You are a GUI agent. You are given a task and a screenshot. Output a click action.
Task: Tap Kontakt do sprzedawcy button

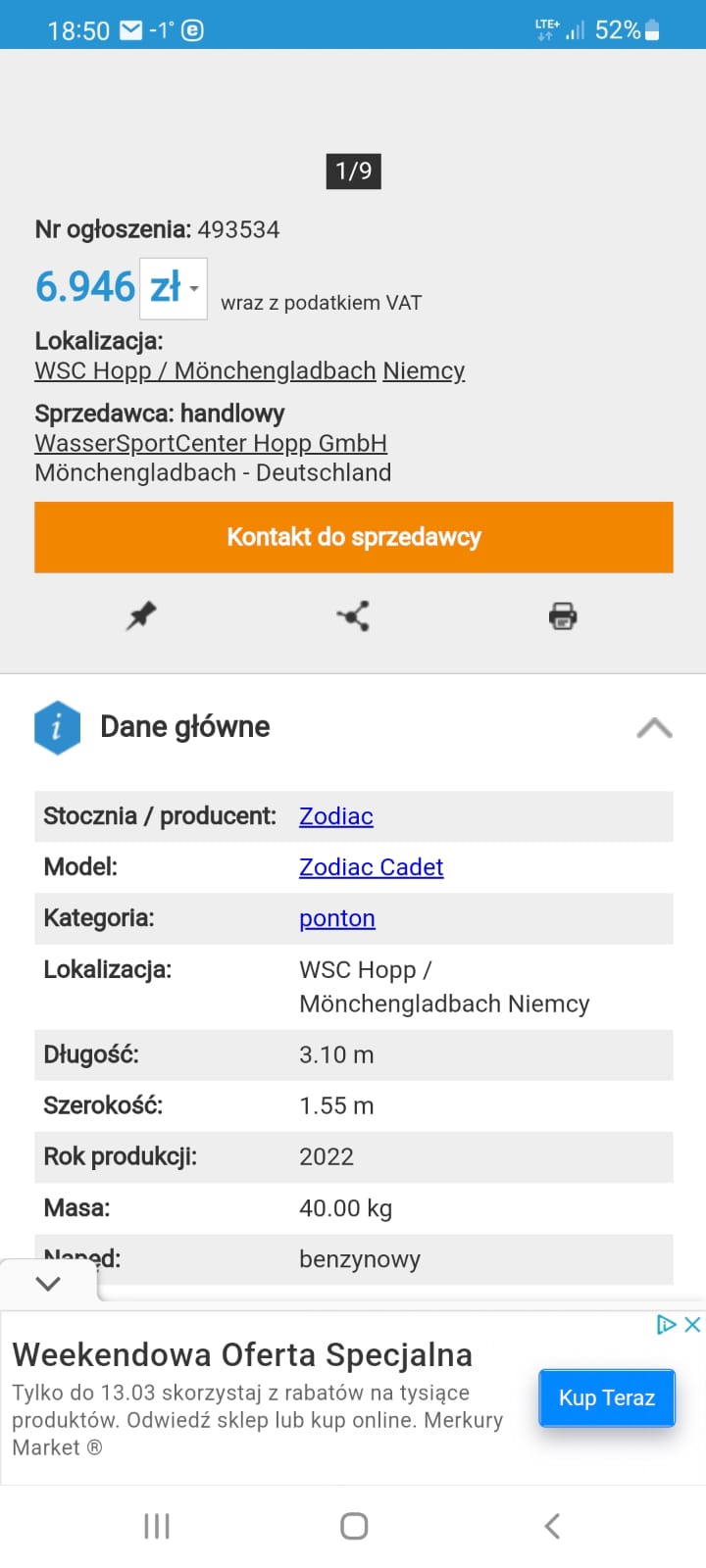tap(354, 537)
